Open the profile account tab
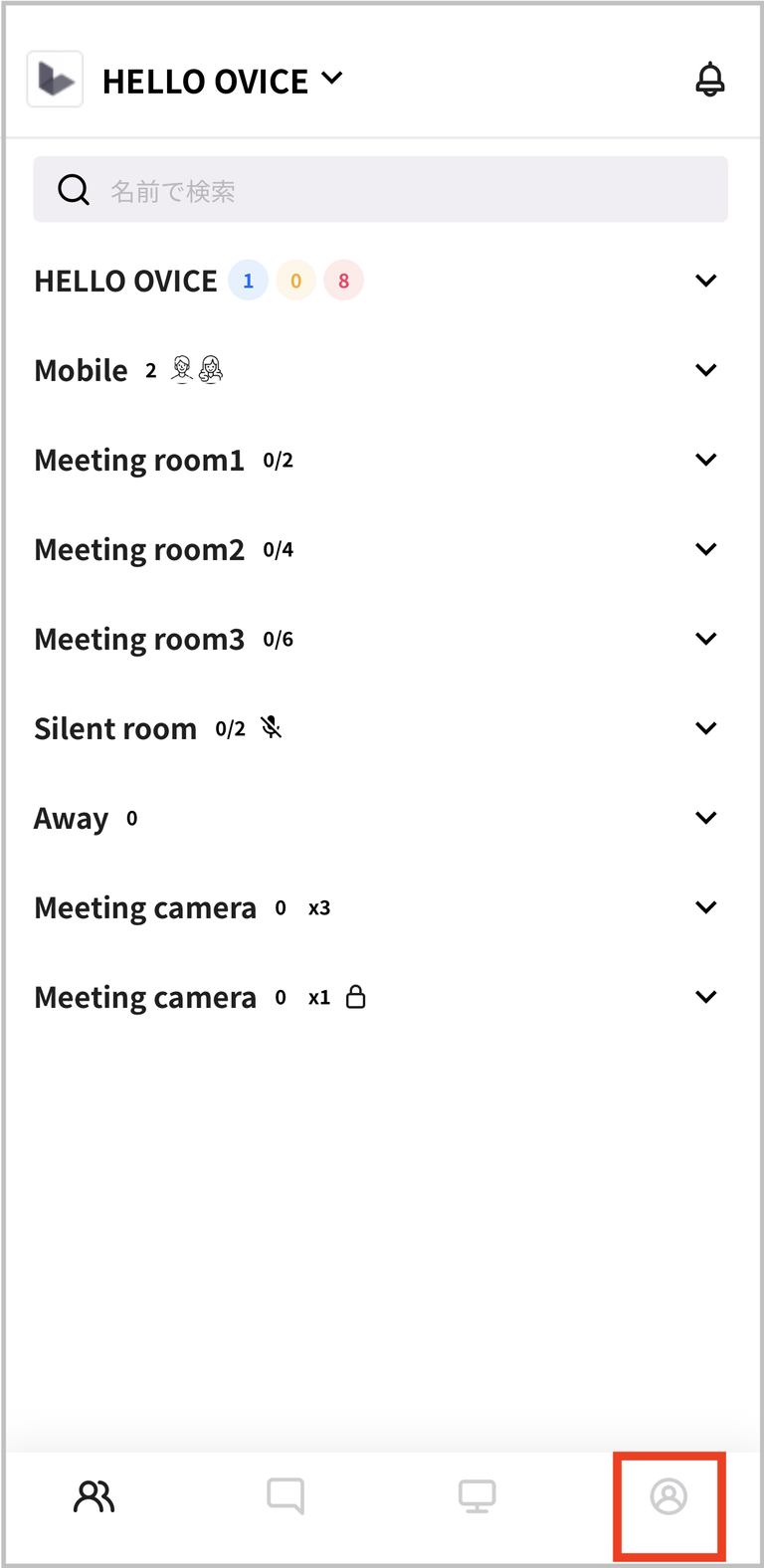Viewport: 764px width, 1568px height. click(668, 1496)
